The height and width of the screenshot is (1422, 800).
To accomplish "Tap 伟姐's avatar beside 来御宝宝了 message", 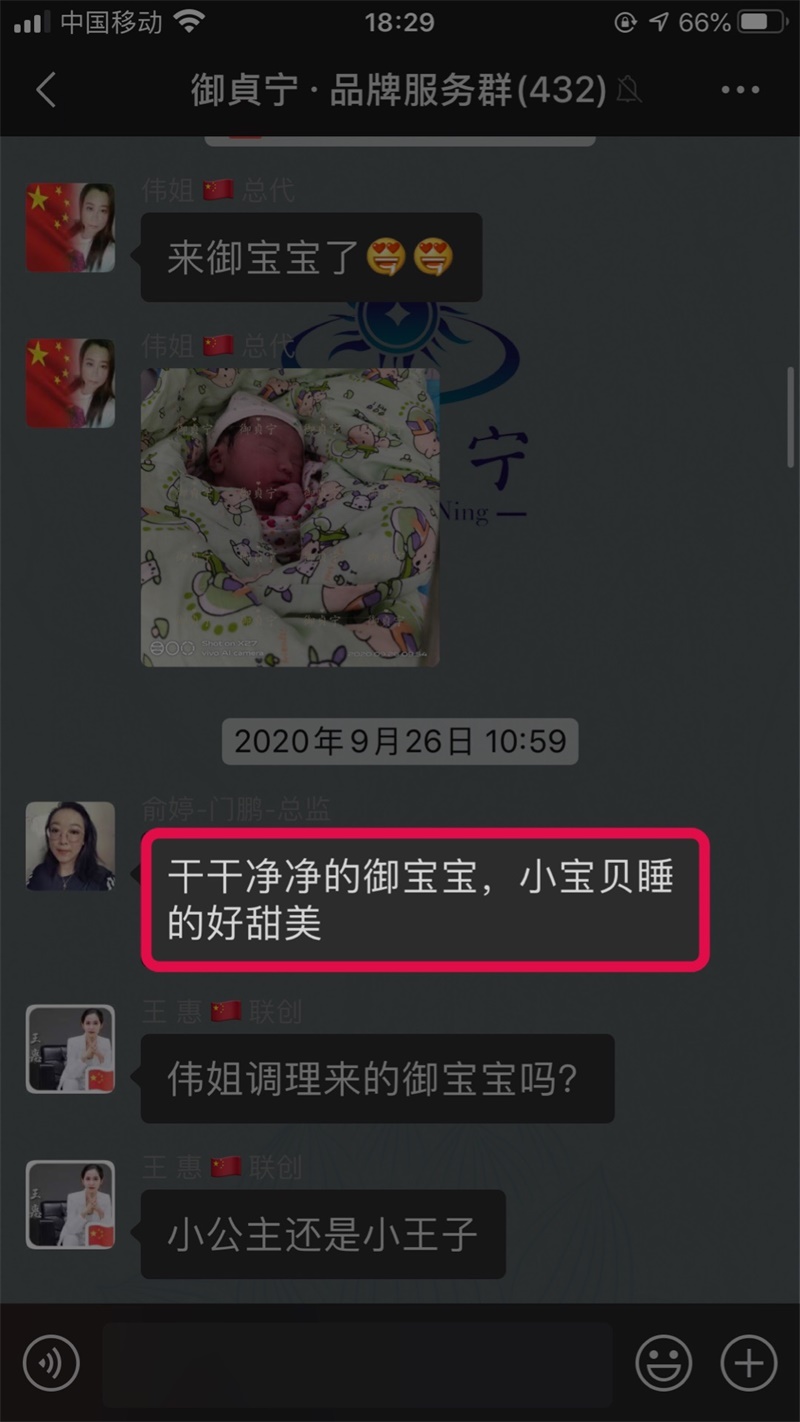I will click(70, 228).
